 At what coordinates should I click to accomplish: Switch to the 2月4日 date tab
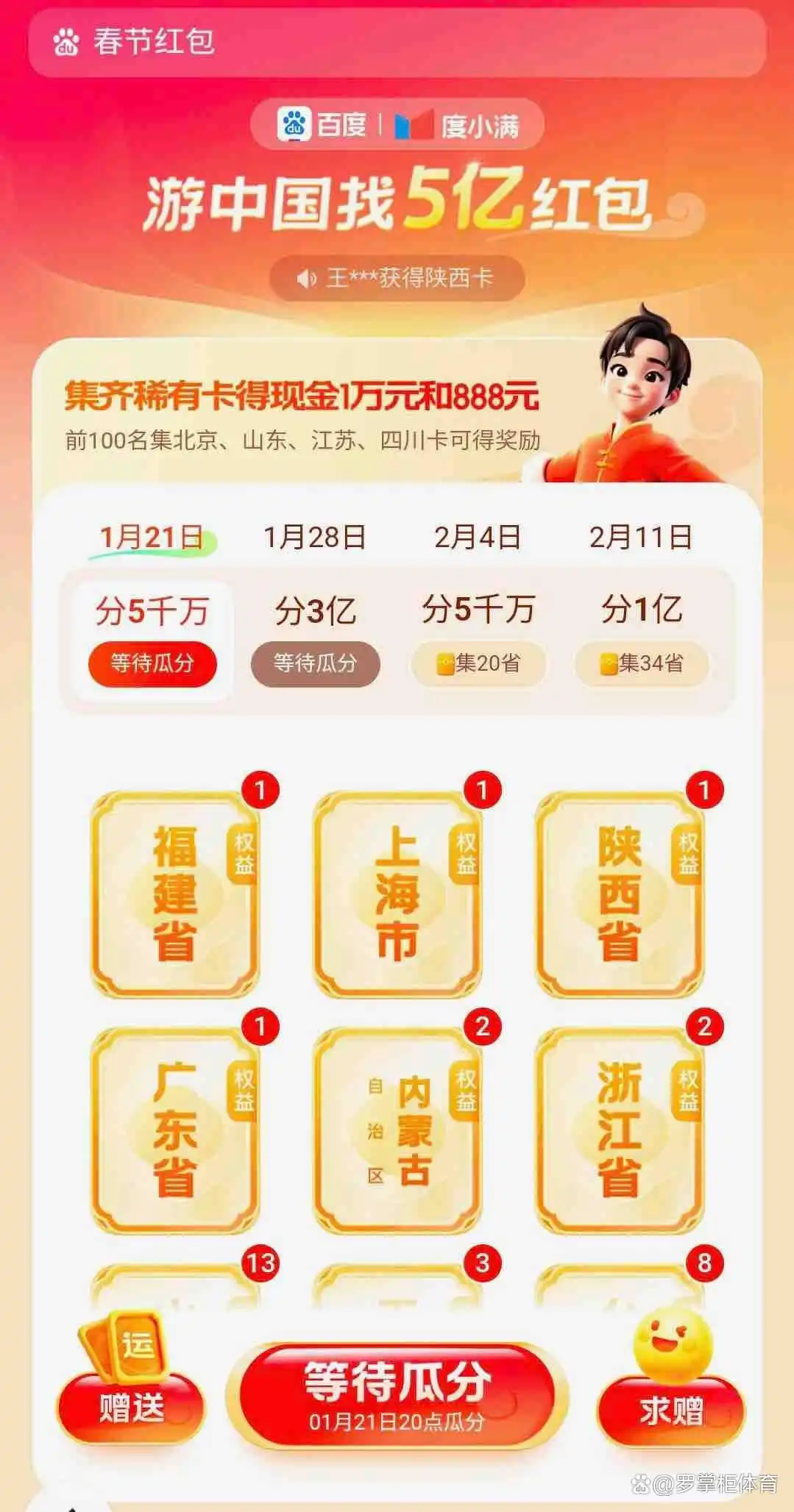coord(478,537)
